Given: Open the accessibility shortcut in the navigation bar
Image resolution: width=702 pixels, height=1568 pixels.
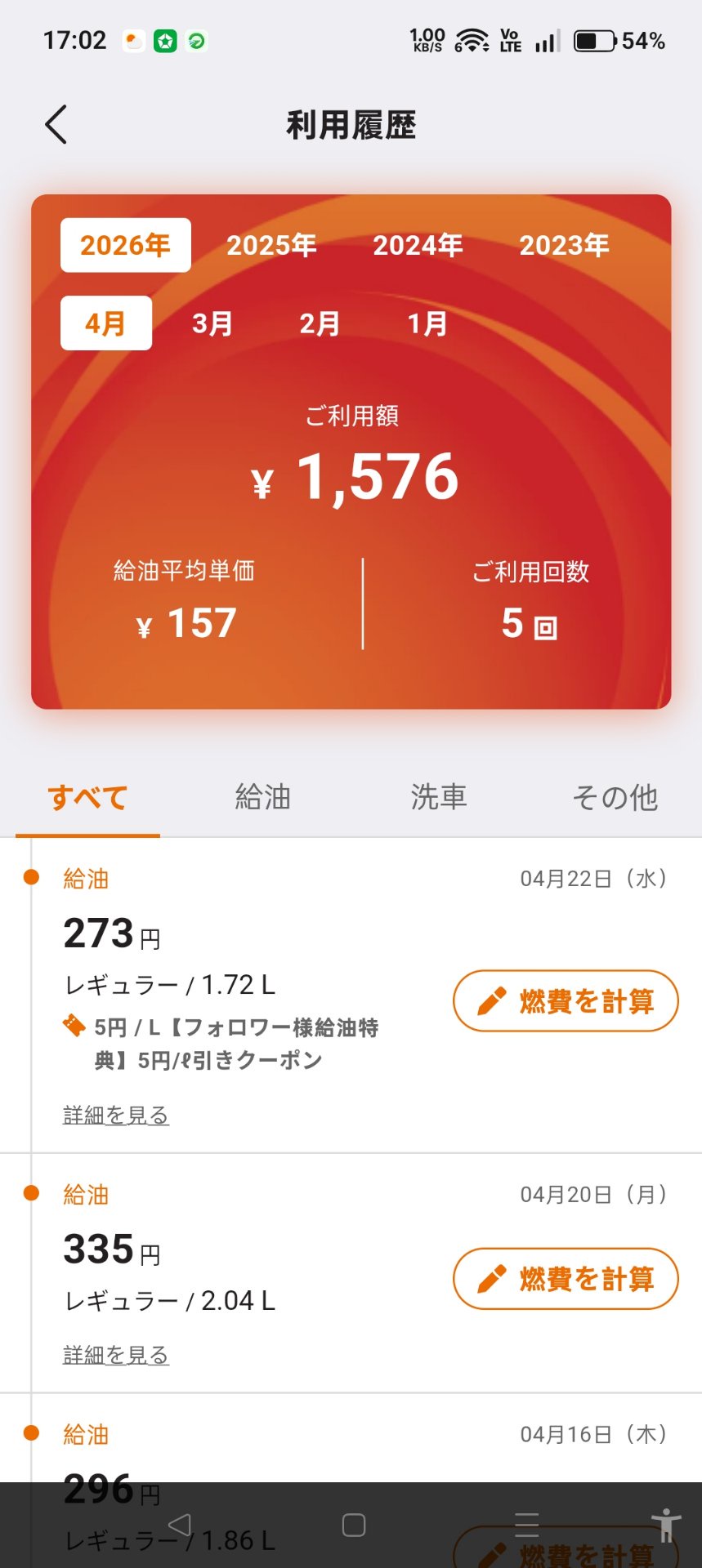Looking at the screenshot, I should pyautogui.click(x=666, y=1525).
